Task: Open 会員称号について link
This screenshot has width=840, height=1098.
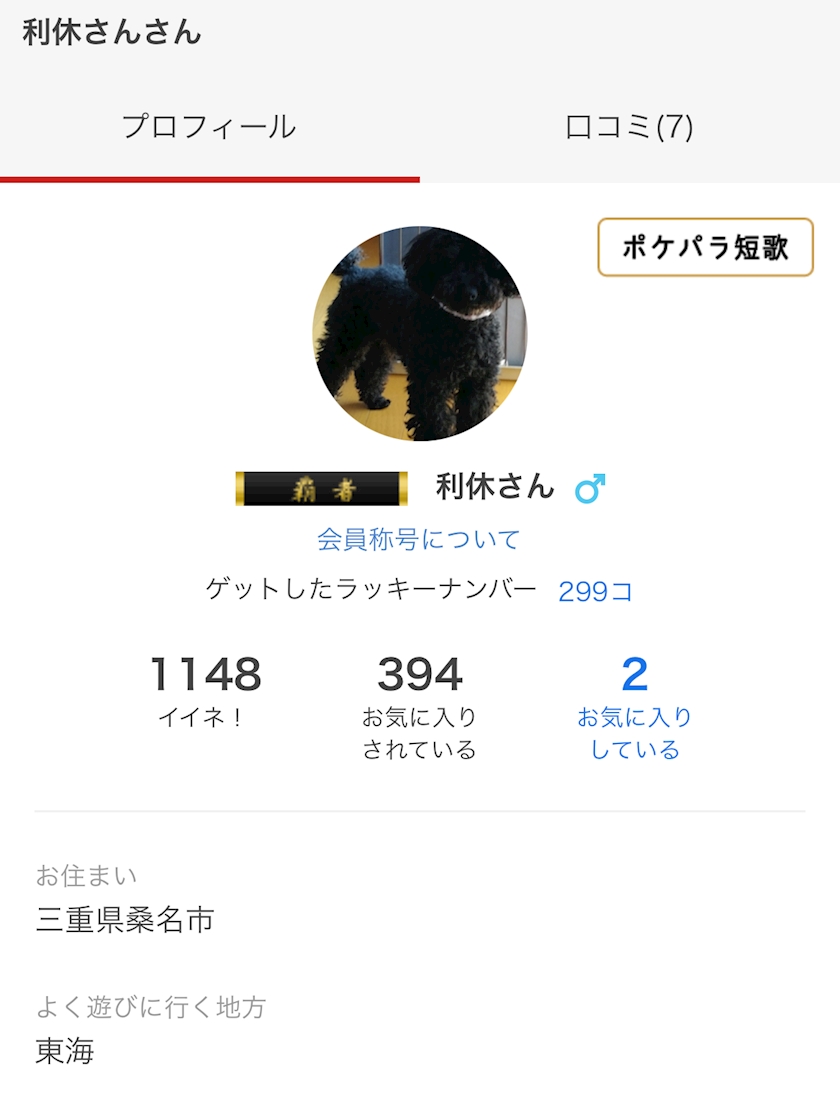Action: point(419,540)
